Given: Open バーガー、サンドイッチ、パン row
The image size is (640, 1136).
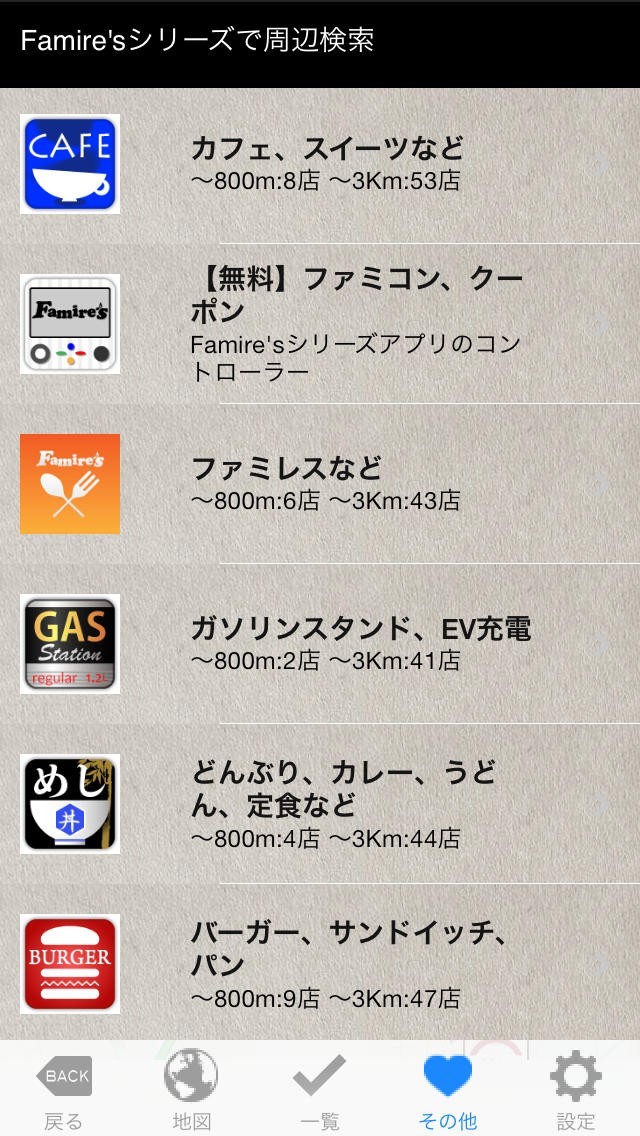Looking at the screenshot, I should (x=320, y=964).
